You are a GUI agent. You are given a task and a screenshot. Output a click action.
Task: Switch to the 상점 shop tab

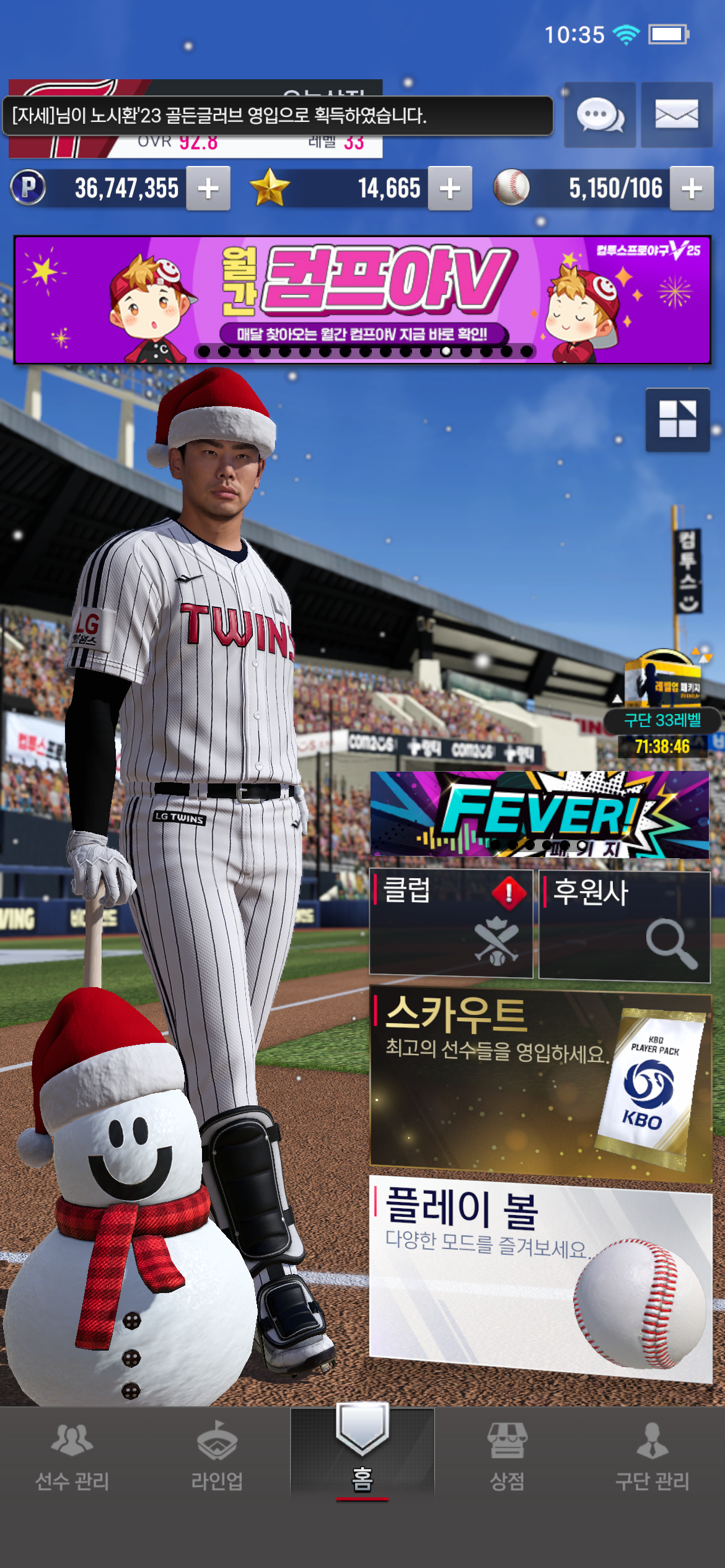[x=507, y=1457]
